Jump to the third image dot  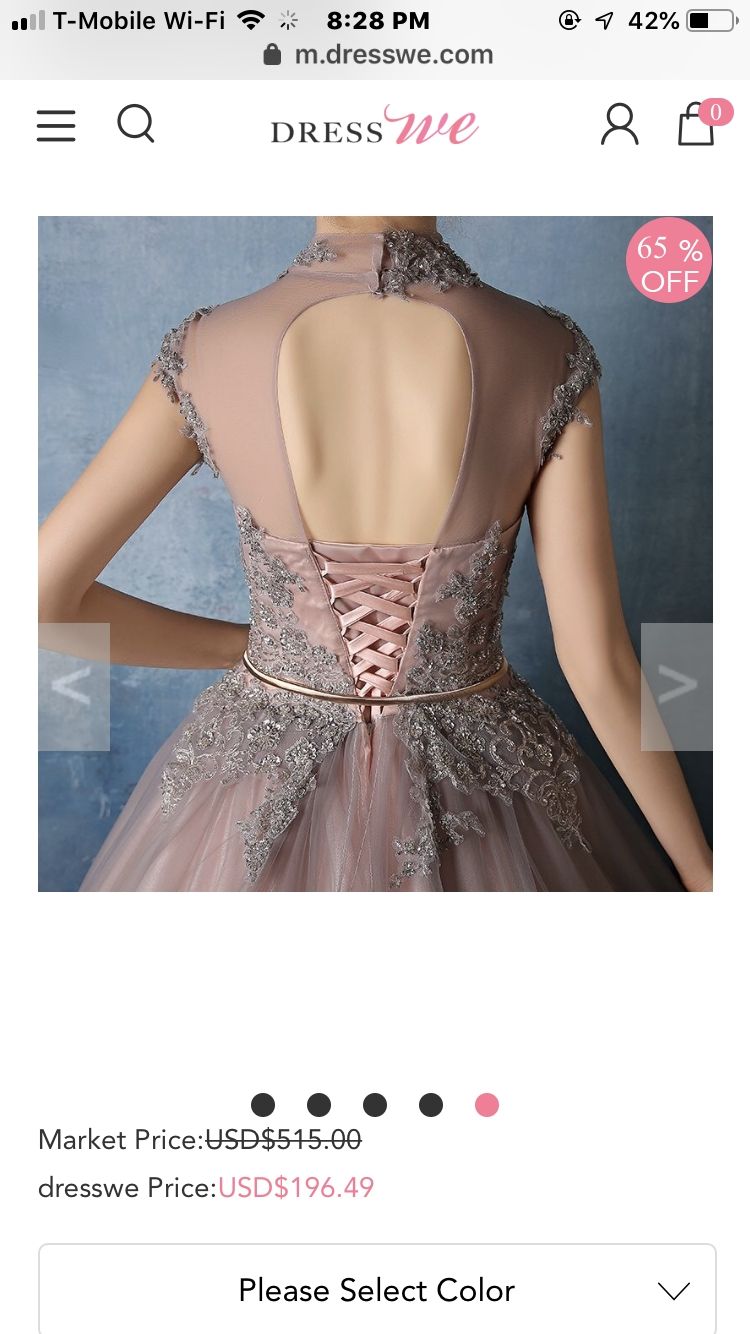tap(375, 1105)
